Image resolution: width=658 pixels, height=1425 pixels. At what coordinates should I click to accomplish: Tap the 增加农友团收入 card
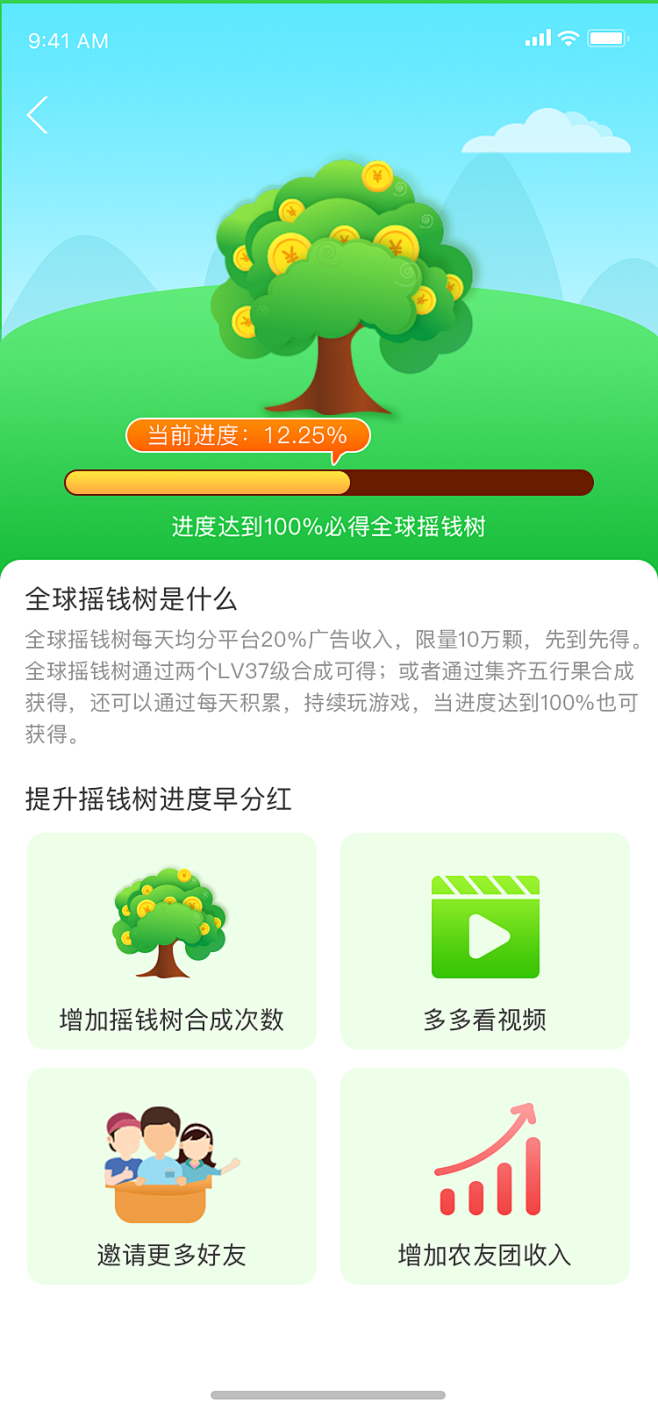485,1176
